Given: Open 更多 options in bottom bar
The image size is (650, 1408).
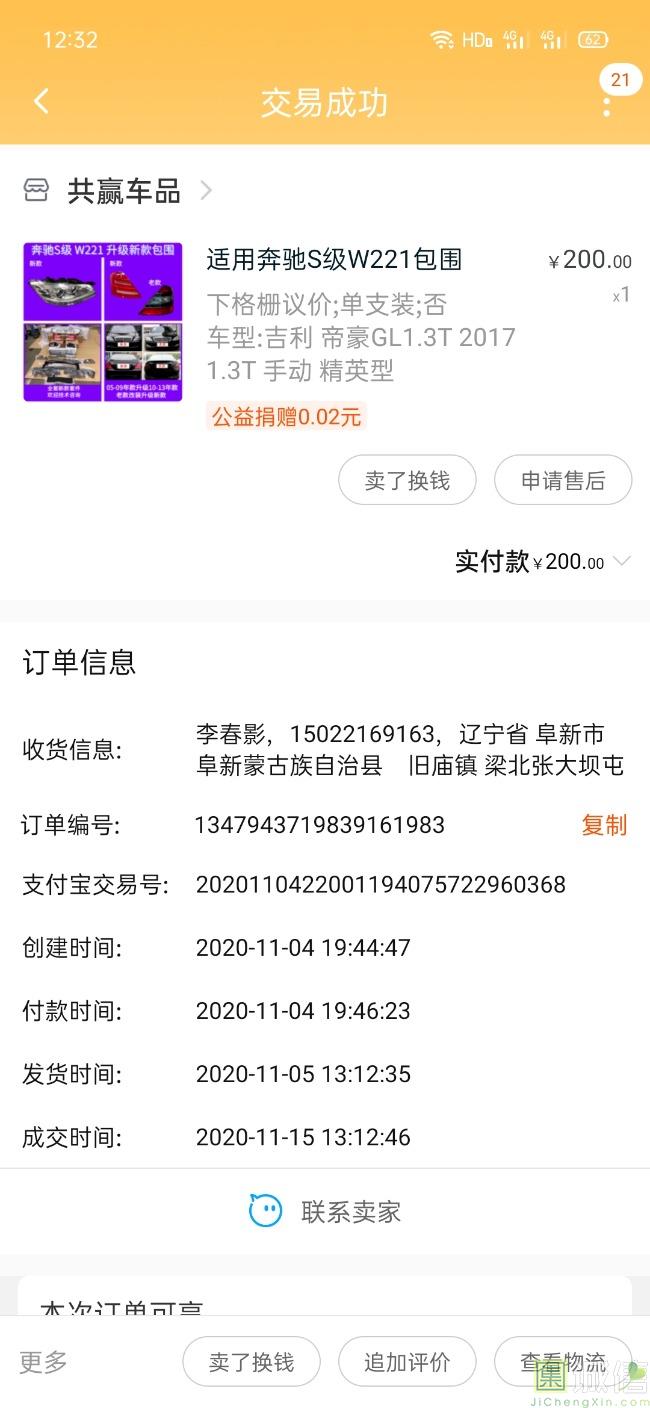Looking at the screenshot, I should click(44, 1362).
